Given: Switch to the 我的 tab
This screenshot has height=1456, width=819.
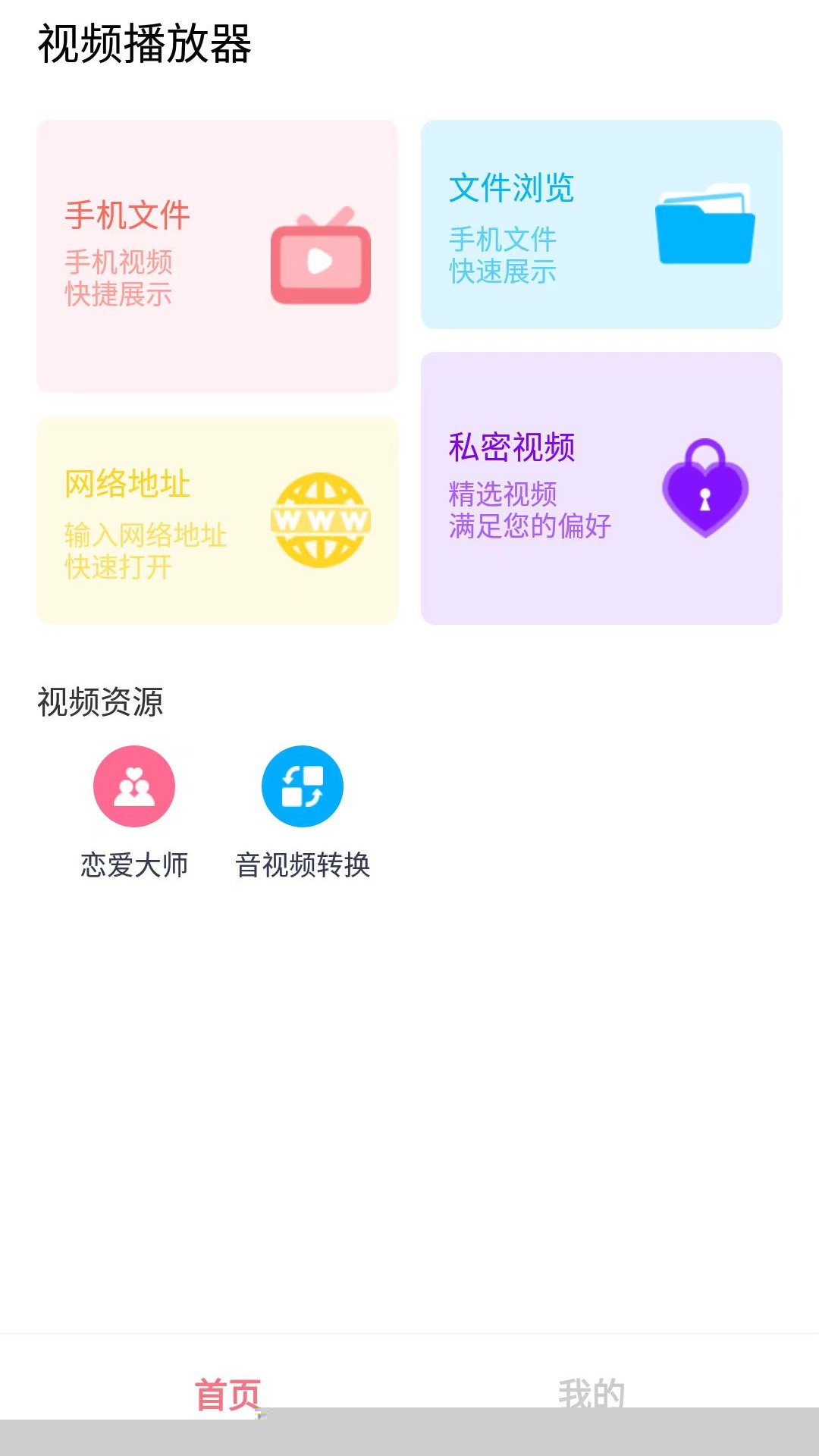Looking at the screenshot, I should point(591,1392).
